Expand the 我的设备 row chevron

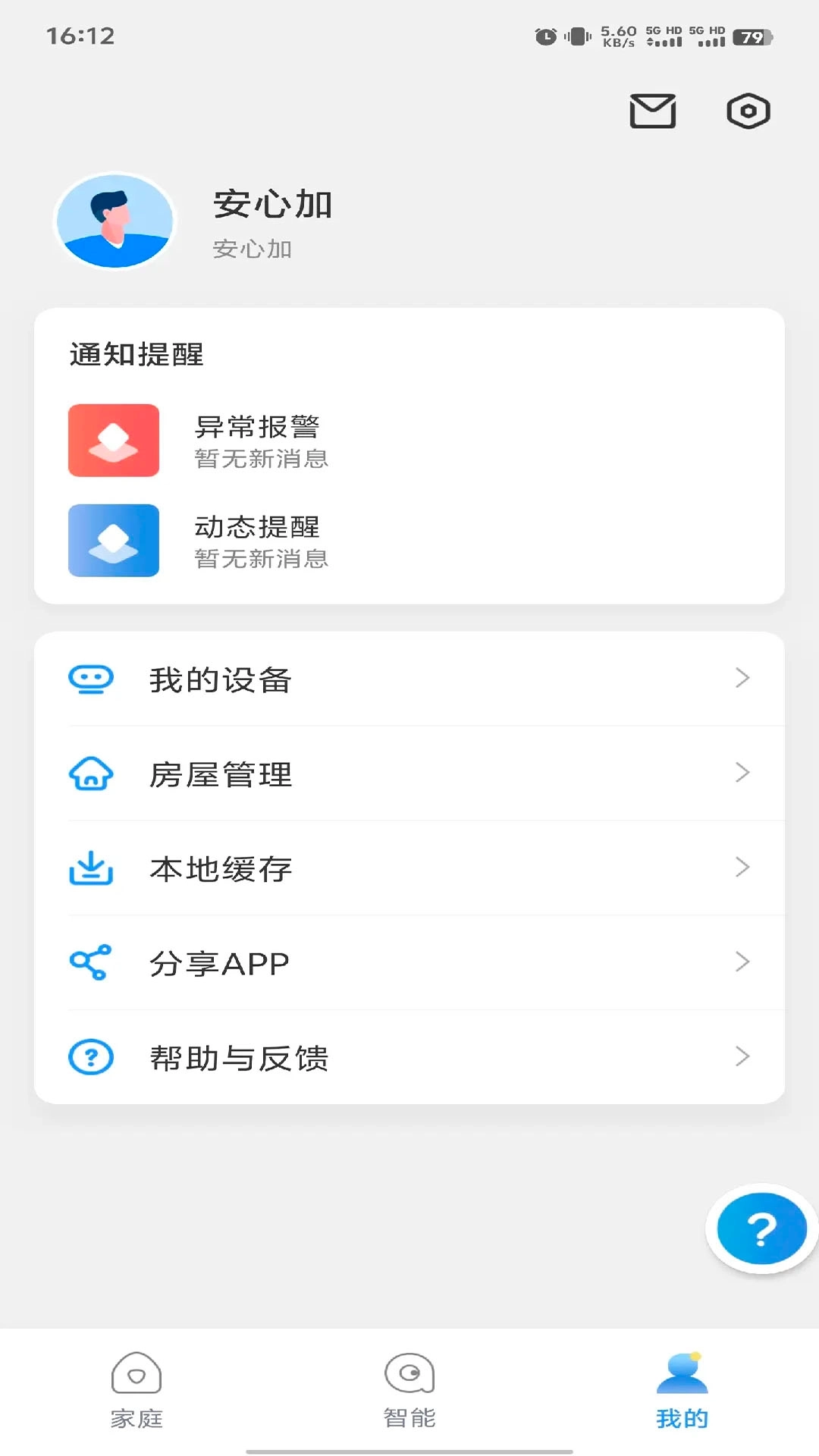click(742, 679)
